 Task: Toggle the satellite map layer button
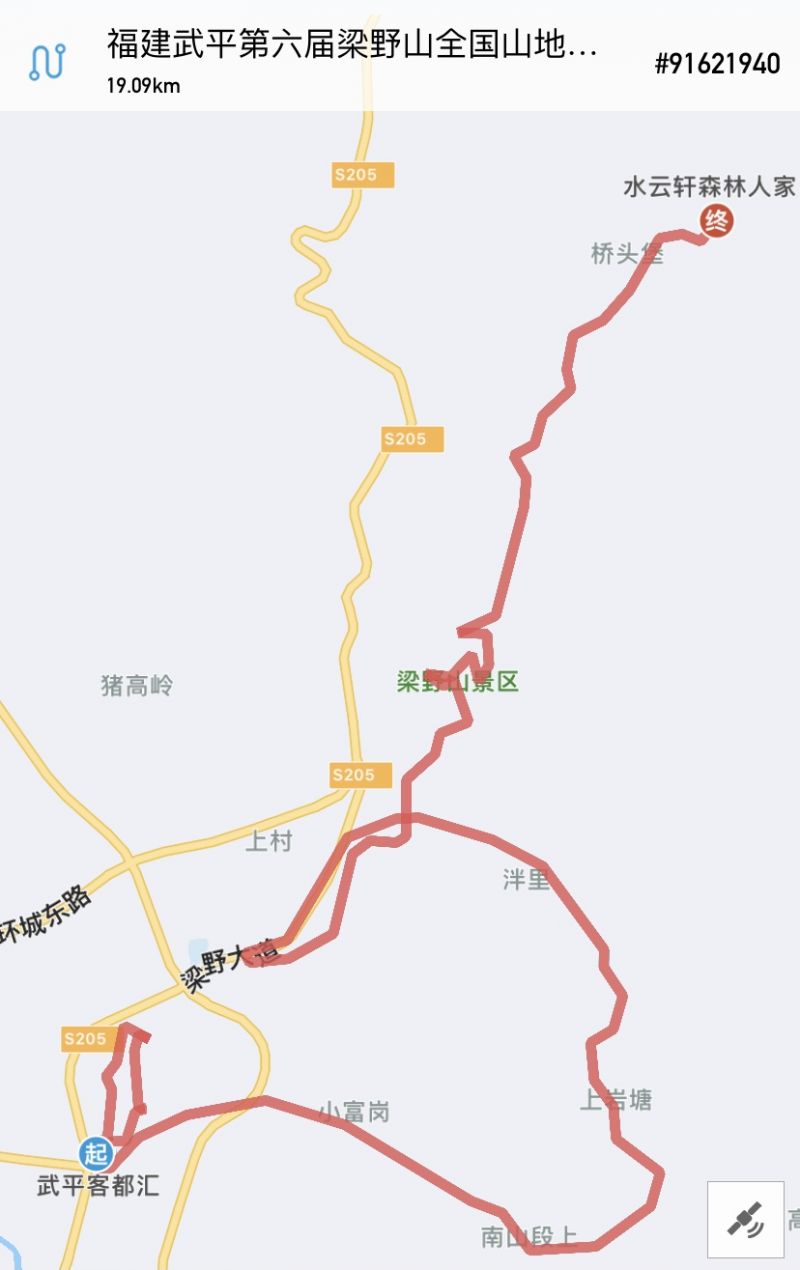pyautogui.click(x=745, y=1219)
